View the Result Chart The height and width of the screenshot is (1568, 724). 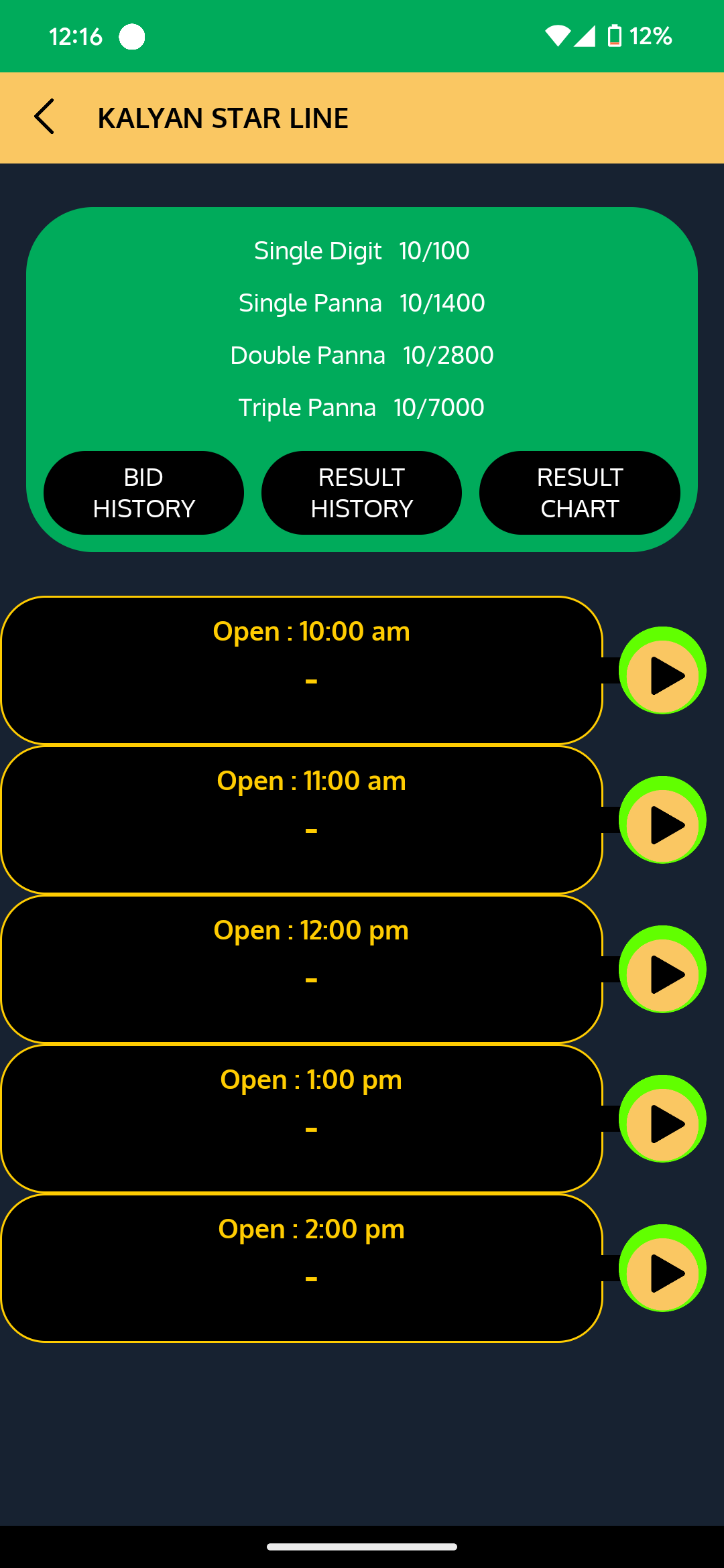click(579, 493)
